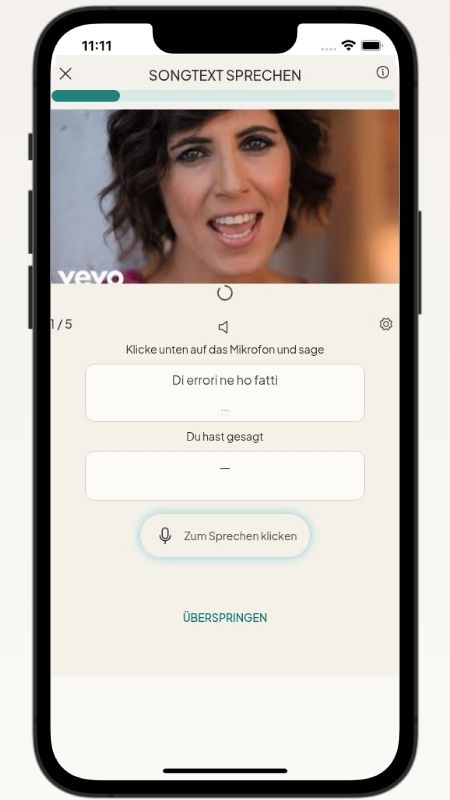Viewport: 450px width, 800px height.
Task: Close the Songtext Sprechen exercise
Action: click(x=65, y=74)
